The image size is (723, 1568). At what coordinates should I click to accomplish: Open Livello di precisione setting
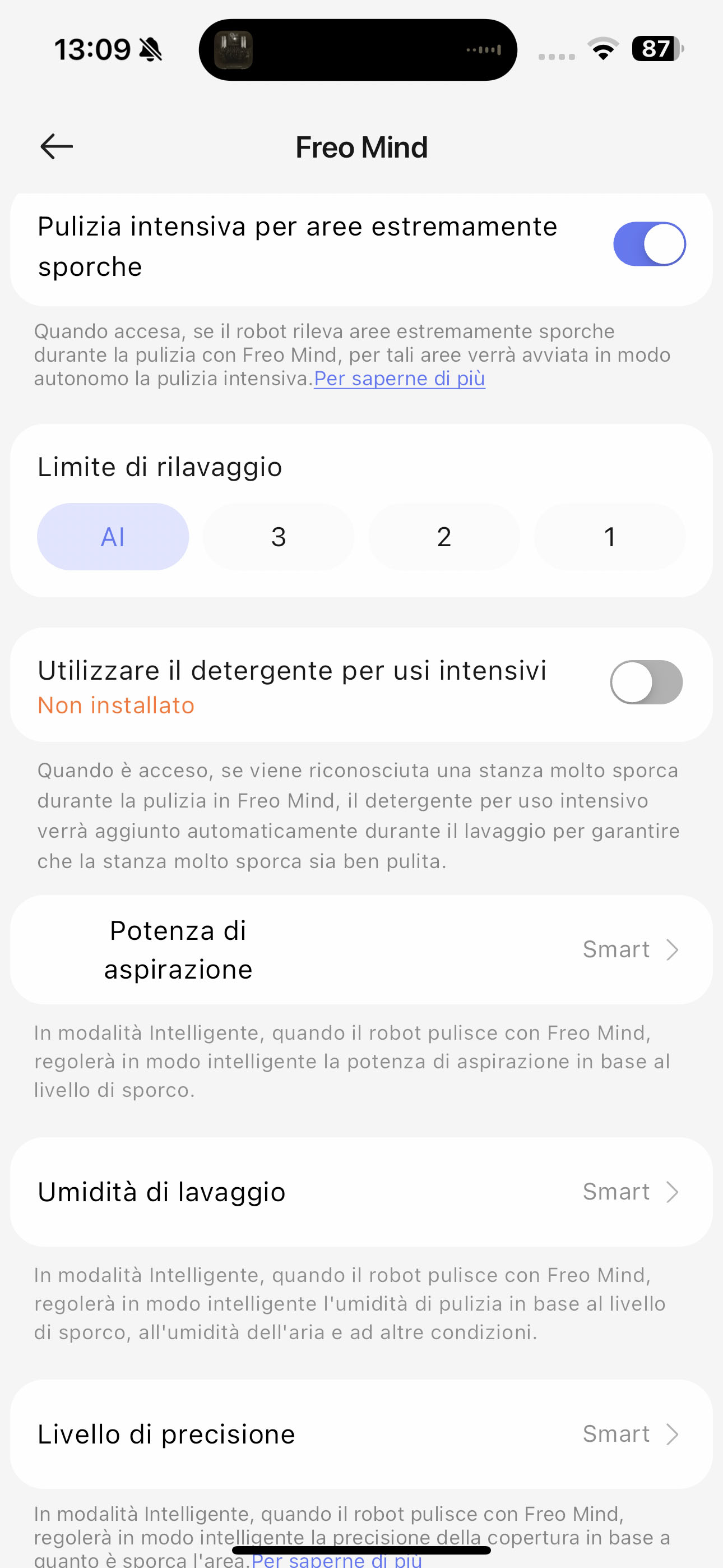click(x=361, y=1434)
